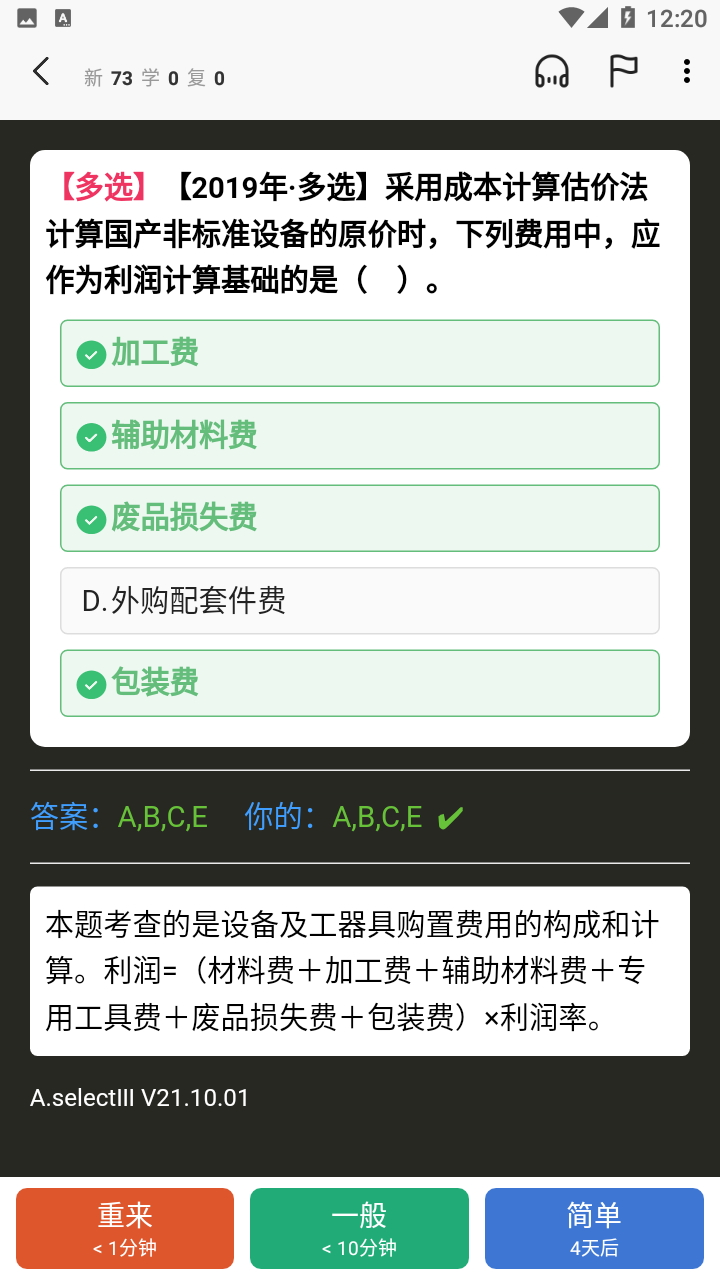Open the headphones audio icon
This screenshot has width=720, height=1280.
(552, 72)
